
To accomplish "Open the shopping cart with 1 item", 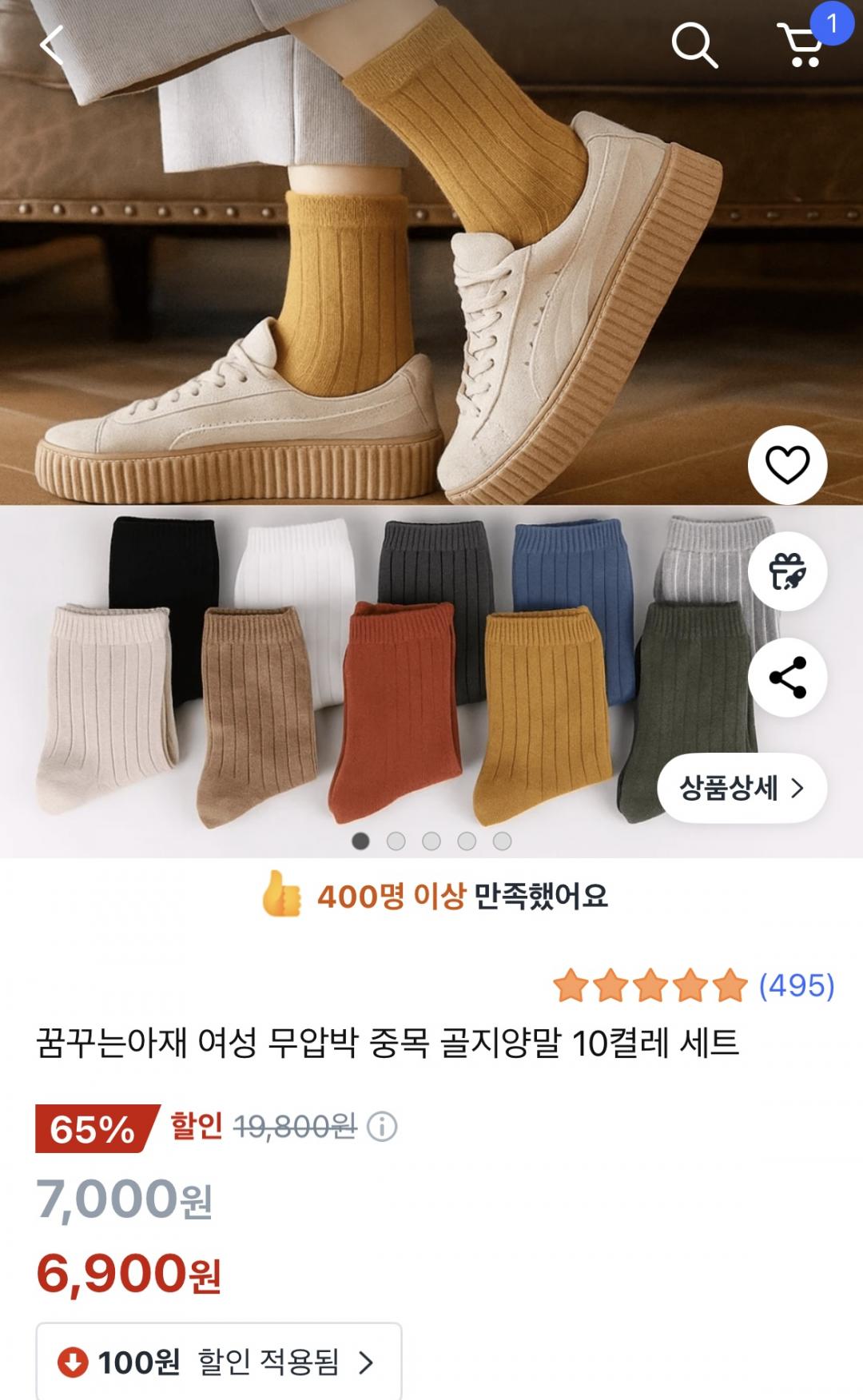I will 801,46.
